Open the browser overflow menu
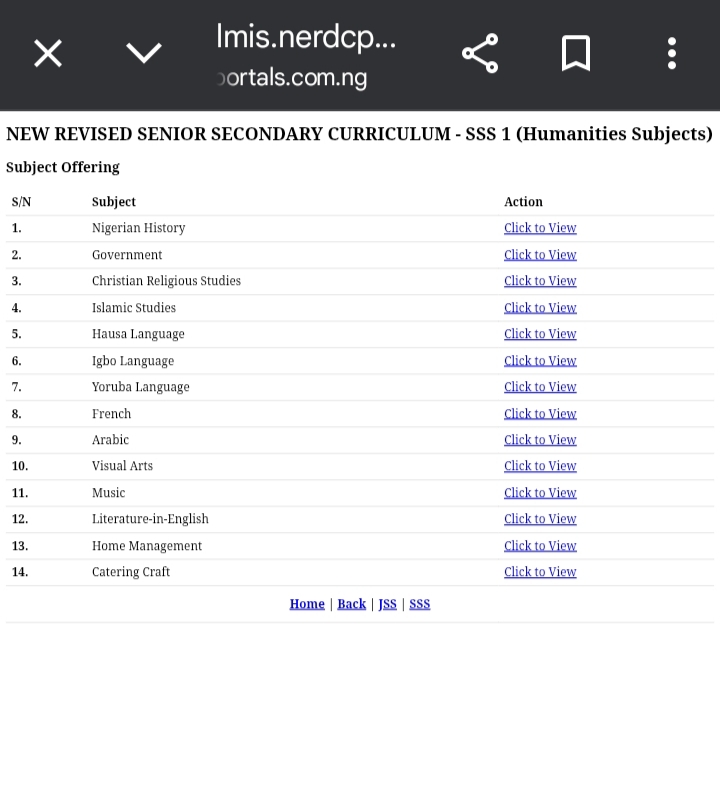Image resolution: width=720 pixels, height=787 pixels. [672, 53]
